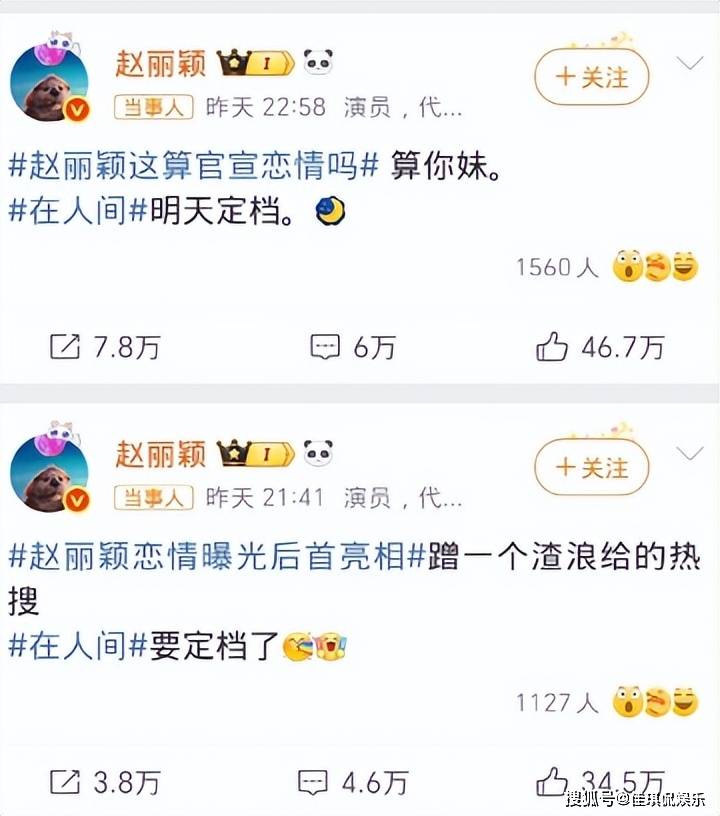Screen dimensions: 720x816
Task: Expand options chevron on the 22:58 post
Action: point(690,64)
